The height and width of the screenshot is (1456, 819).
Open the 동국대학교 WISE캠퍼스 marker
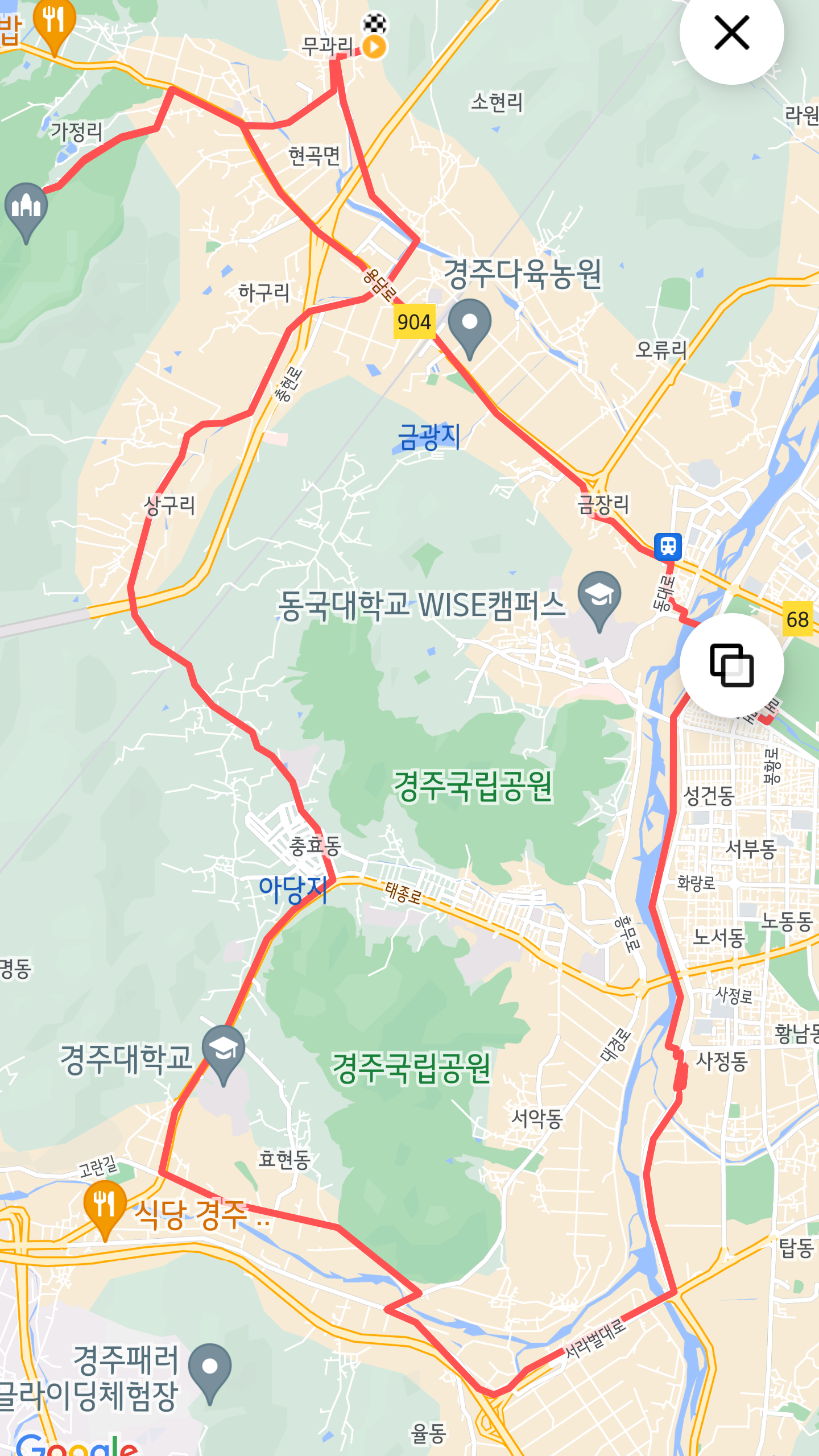coord(599,597)
